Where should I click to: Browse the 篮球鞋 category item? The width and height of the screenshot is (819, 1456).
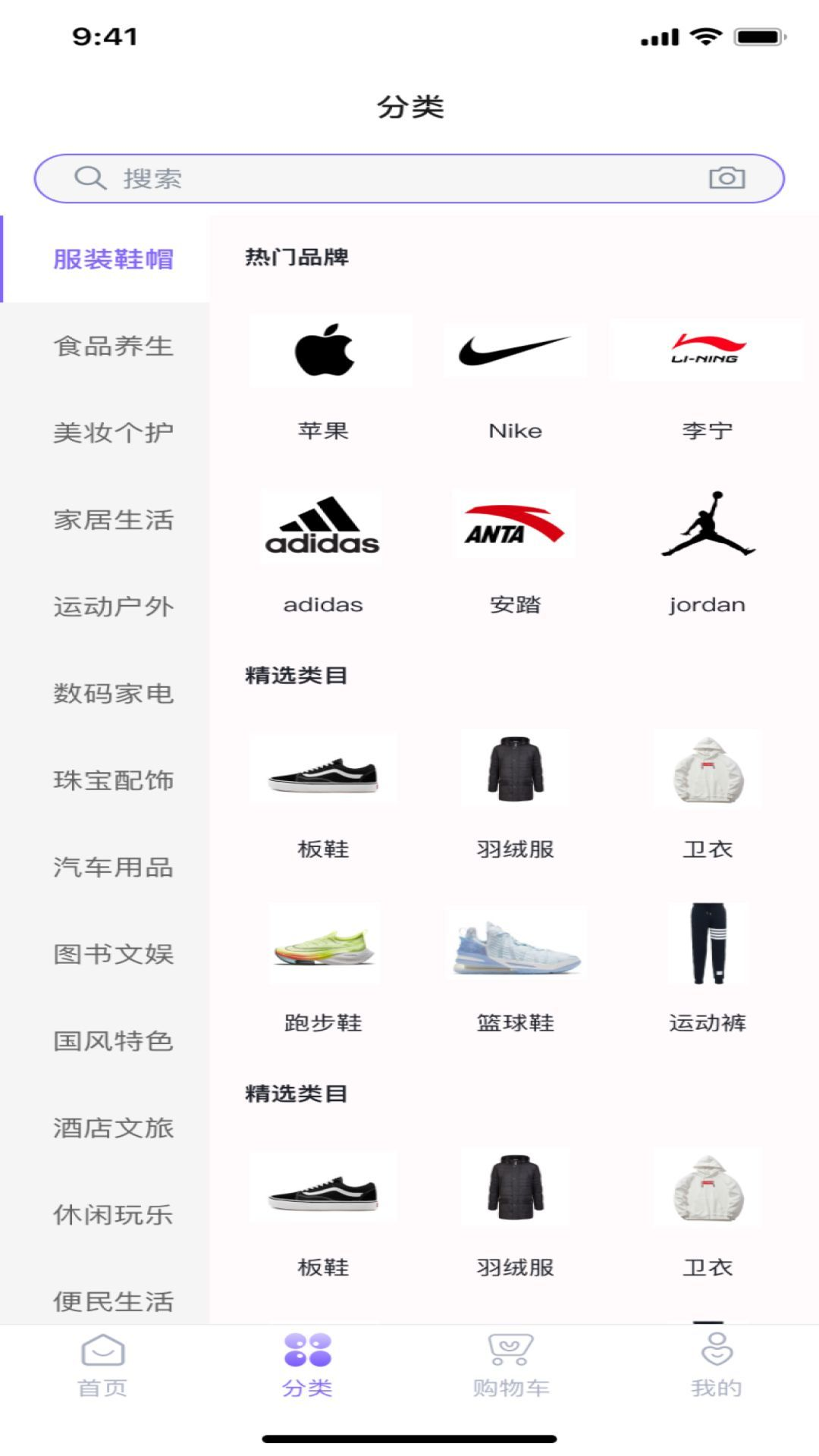tap(515, 967)
